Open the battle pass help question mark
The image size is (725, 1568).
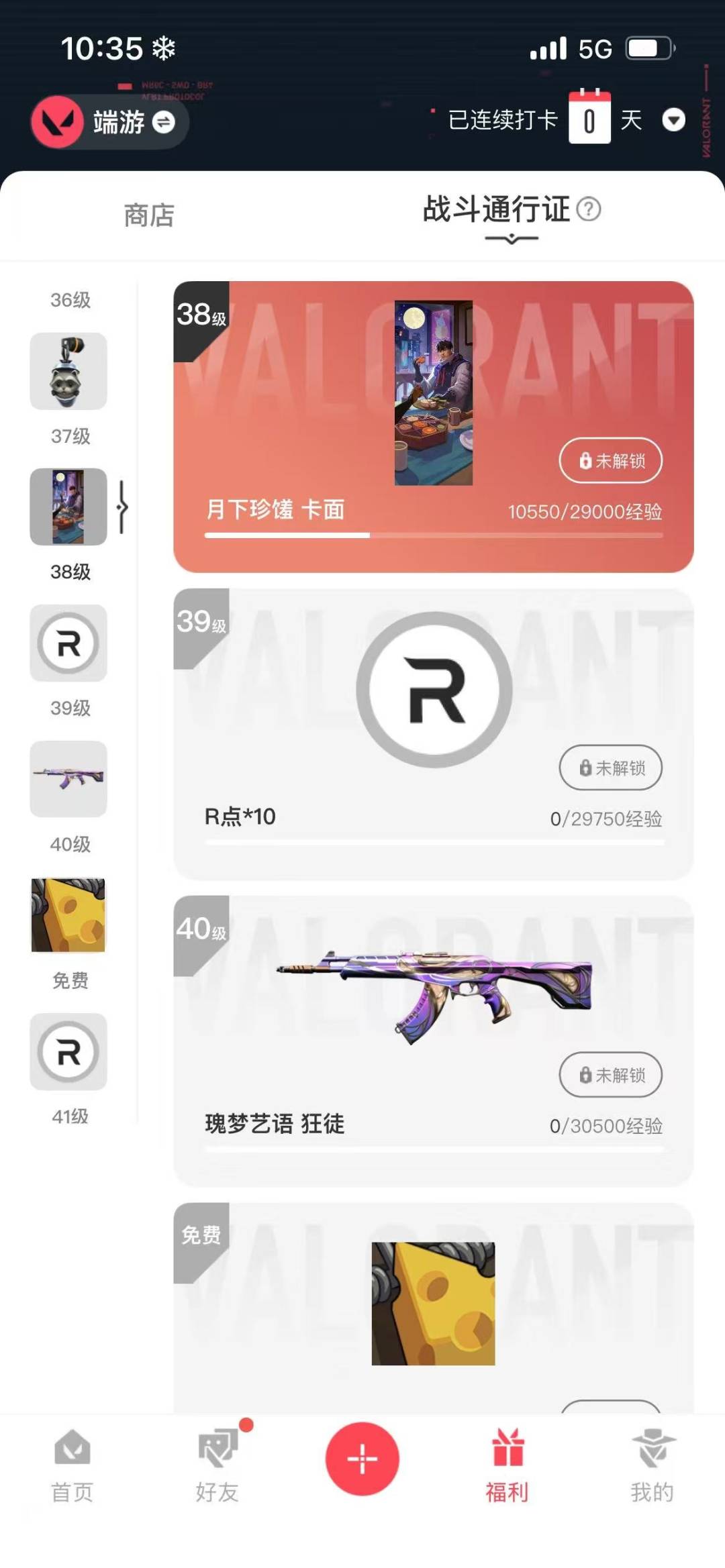click(x=589, y=209)
